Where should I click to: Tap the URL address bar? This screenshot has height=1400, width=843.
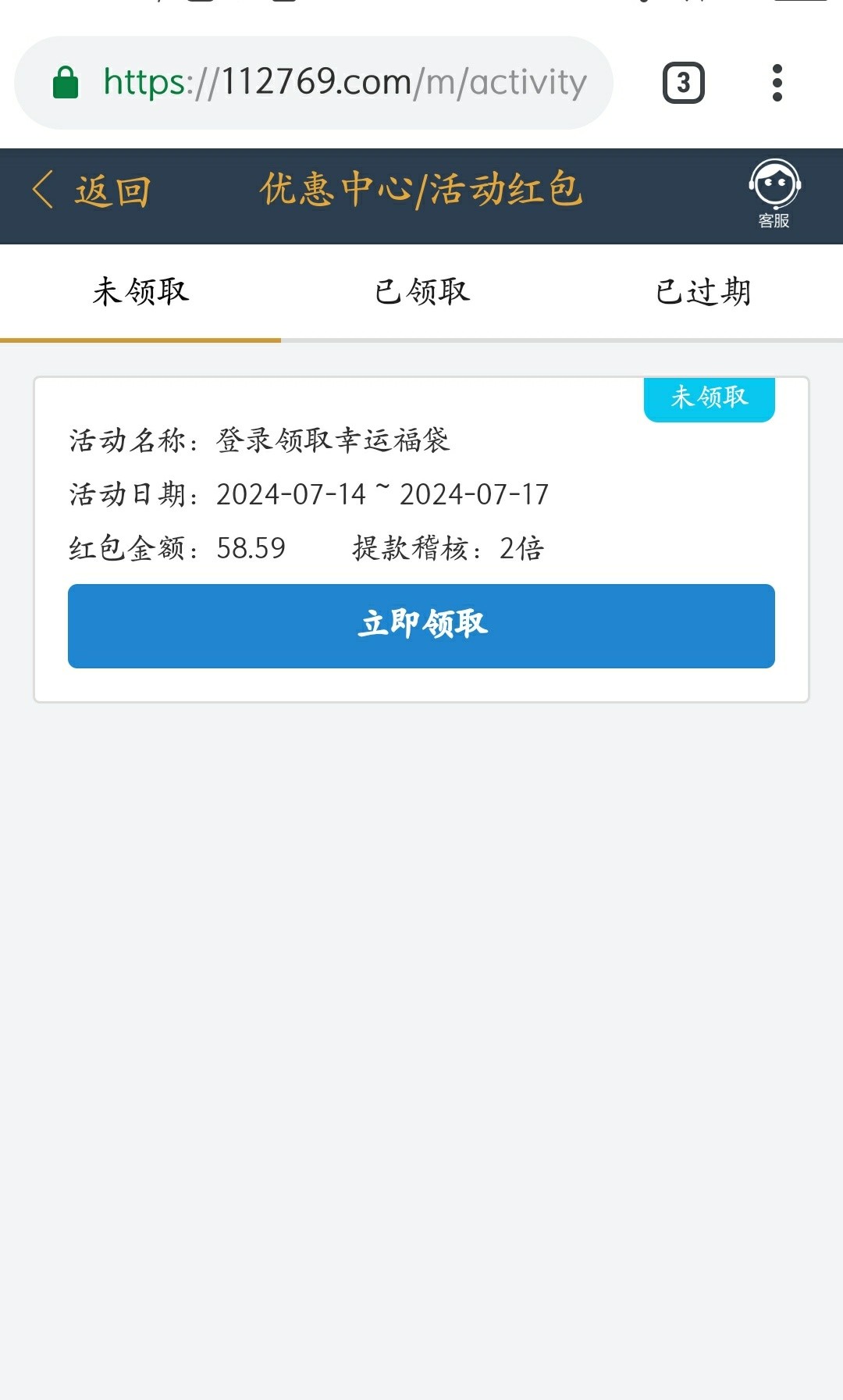tap(343, 83)
